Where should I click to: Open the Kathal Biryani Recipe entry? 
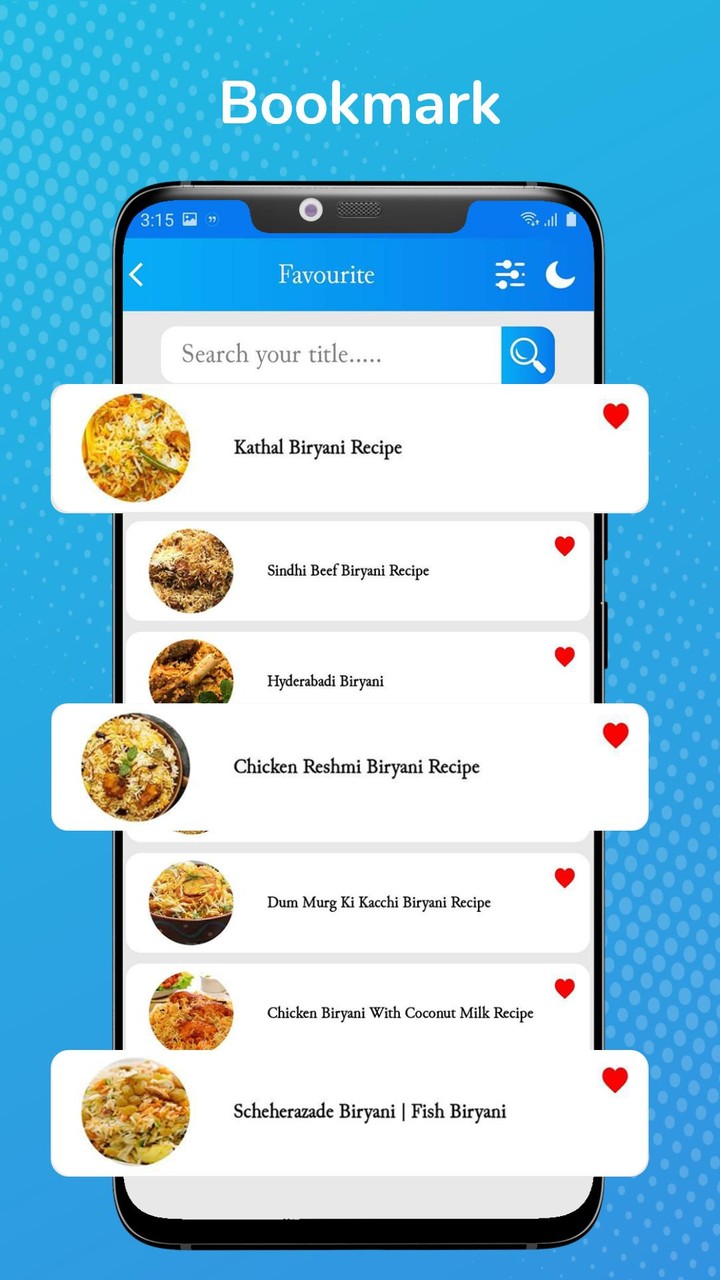[318, 447]
